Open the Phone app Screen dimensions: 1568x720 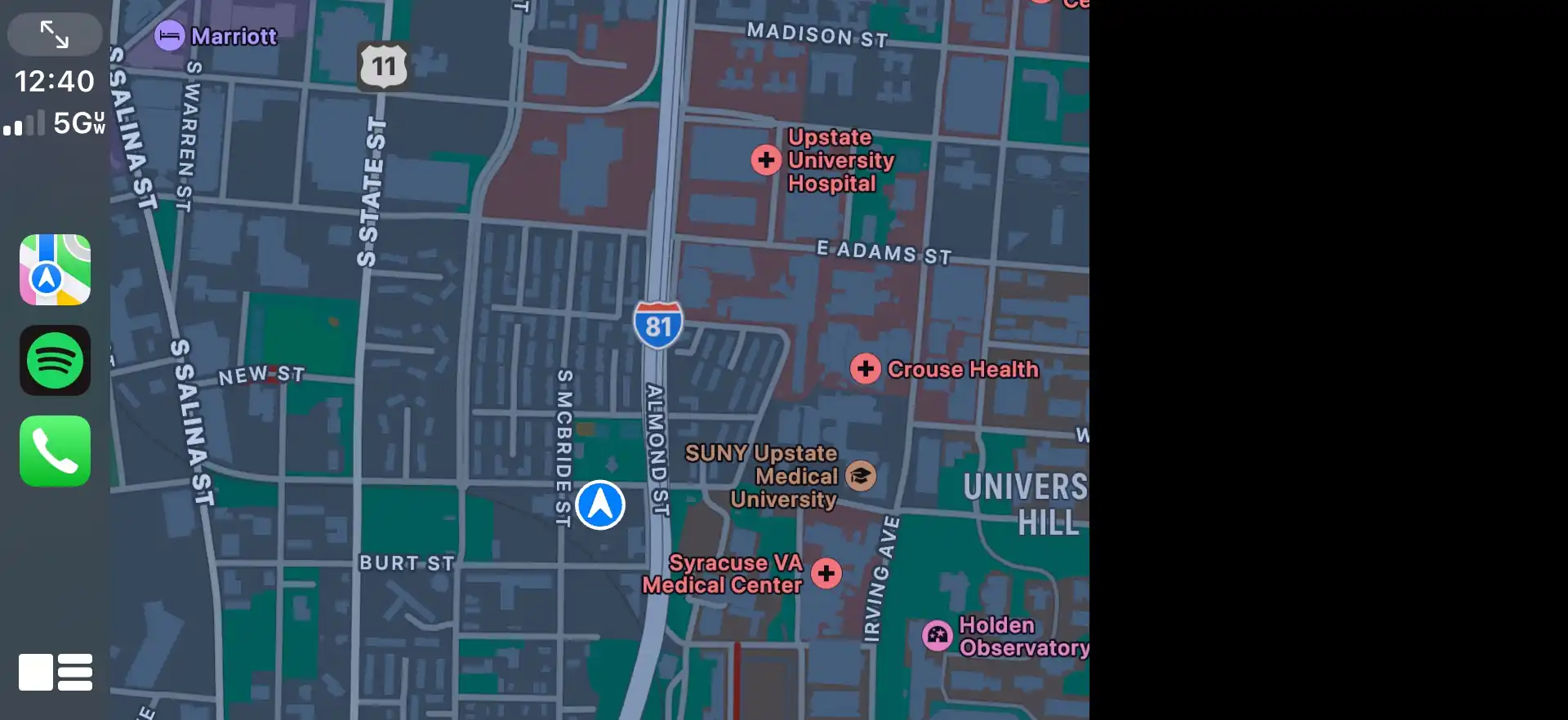(x=55, y=451)
